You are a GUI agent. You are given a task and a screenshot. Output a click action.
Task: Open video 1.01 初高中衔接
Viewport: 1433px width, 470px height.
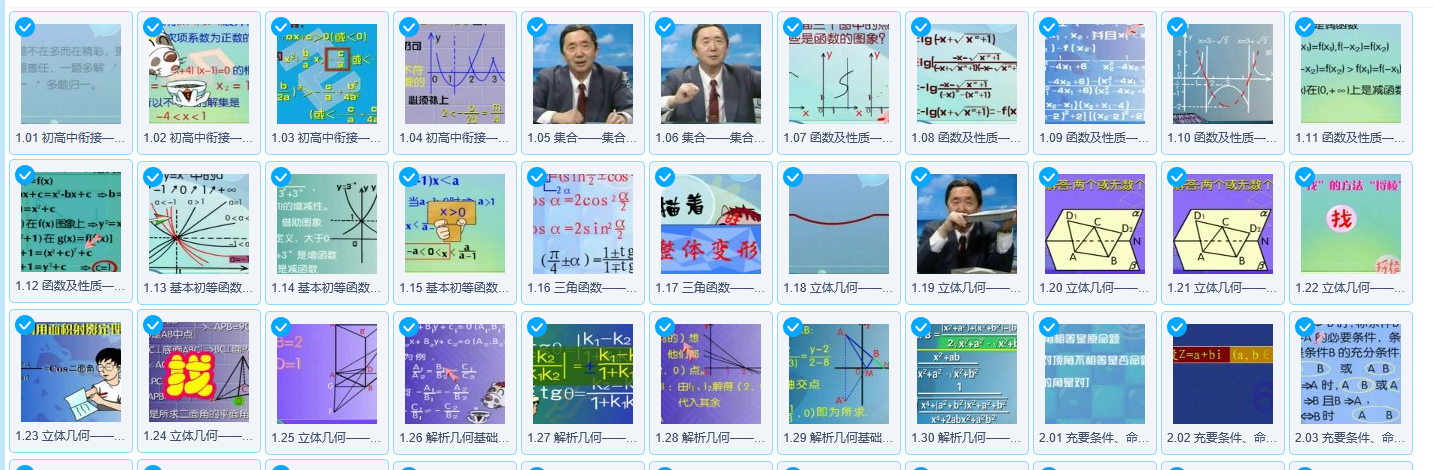(71, 74)
